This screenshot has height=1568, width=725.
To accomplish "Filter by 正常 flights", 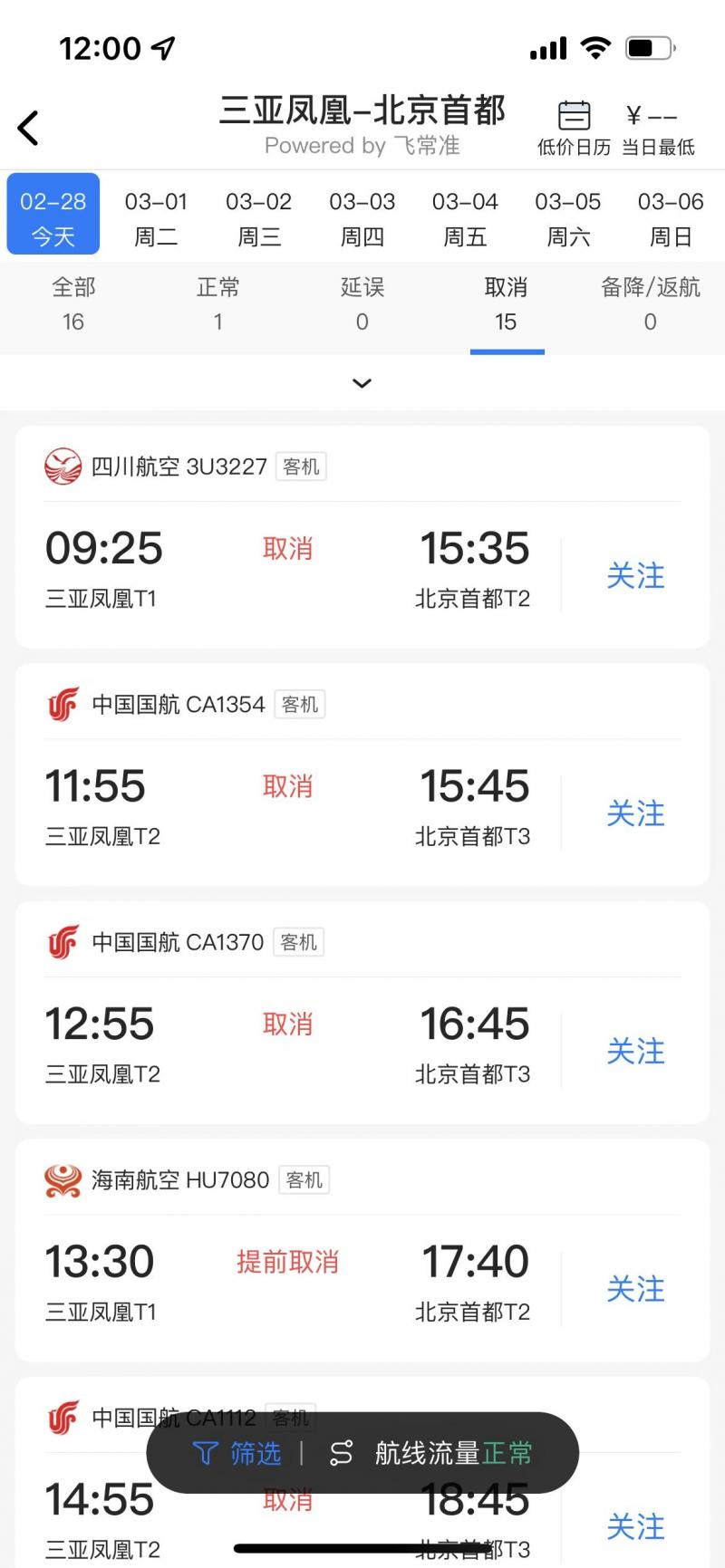I will coord(217,304).
